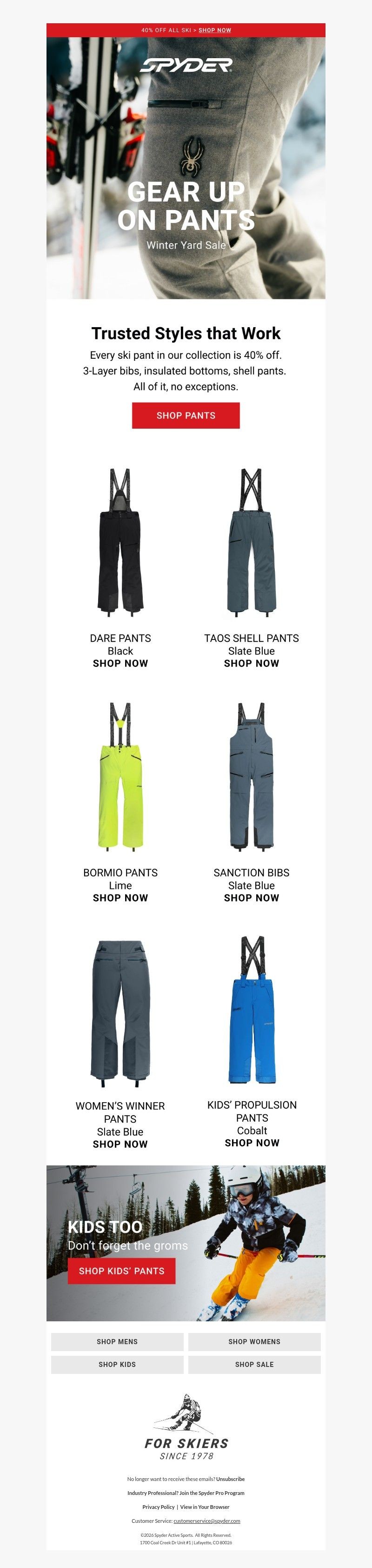This screenshot has width=372, height=1568.
Task: Tap the red Shop Pants button
Action: click(186, 415)
